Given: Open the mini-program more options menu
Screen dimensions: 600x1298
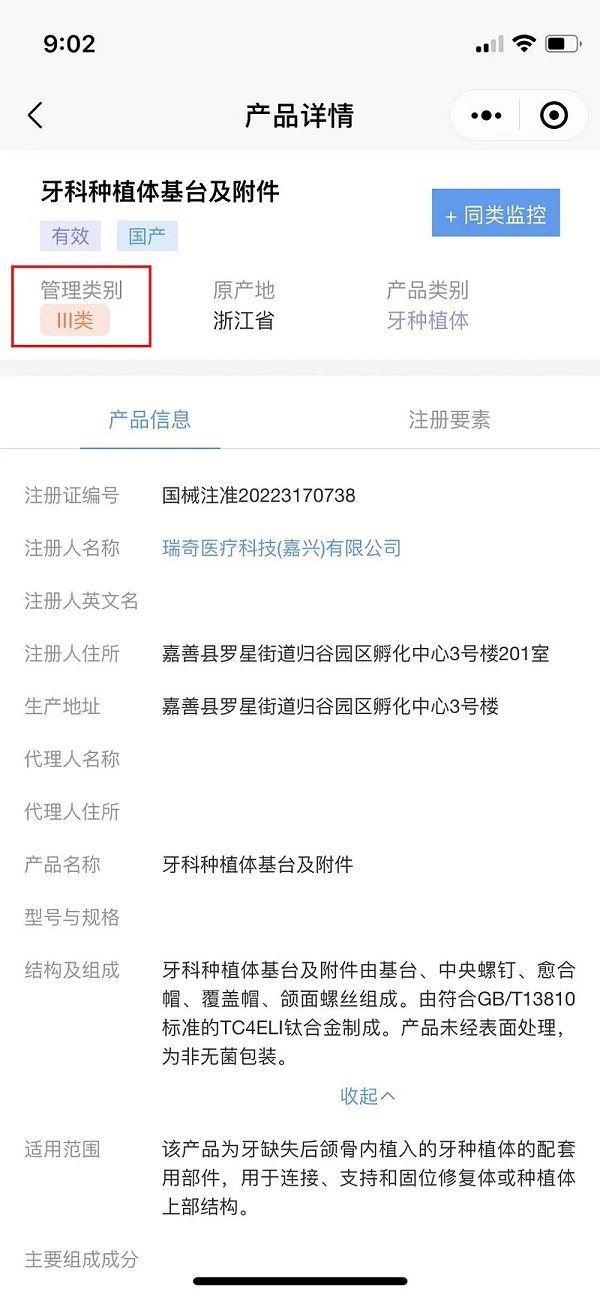Looking at the screenshot, I should pos(486,116).
